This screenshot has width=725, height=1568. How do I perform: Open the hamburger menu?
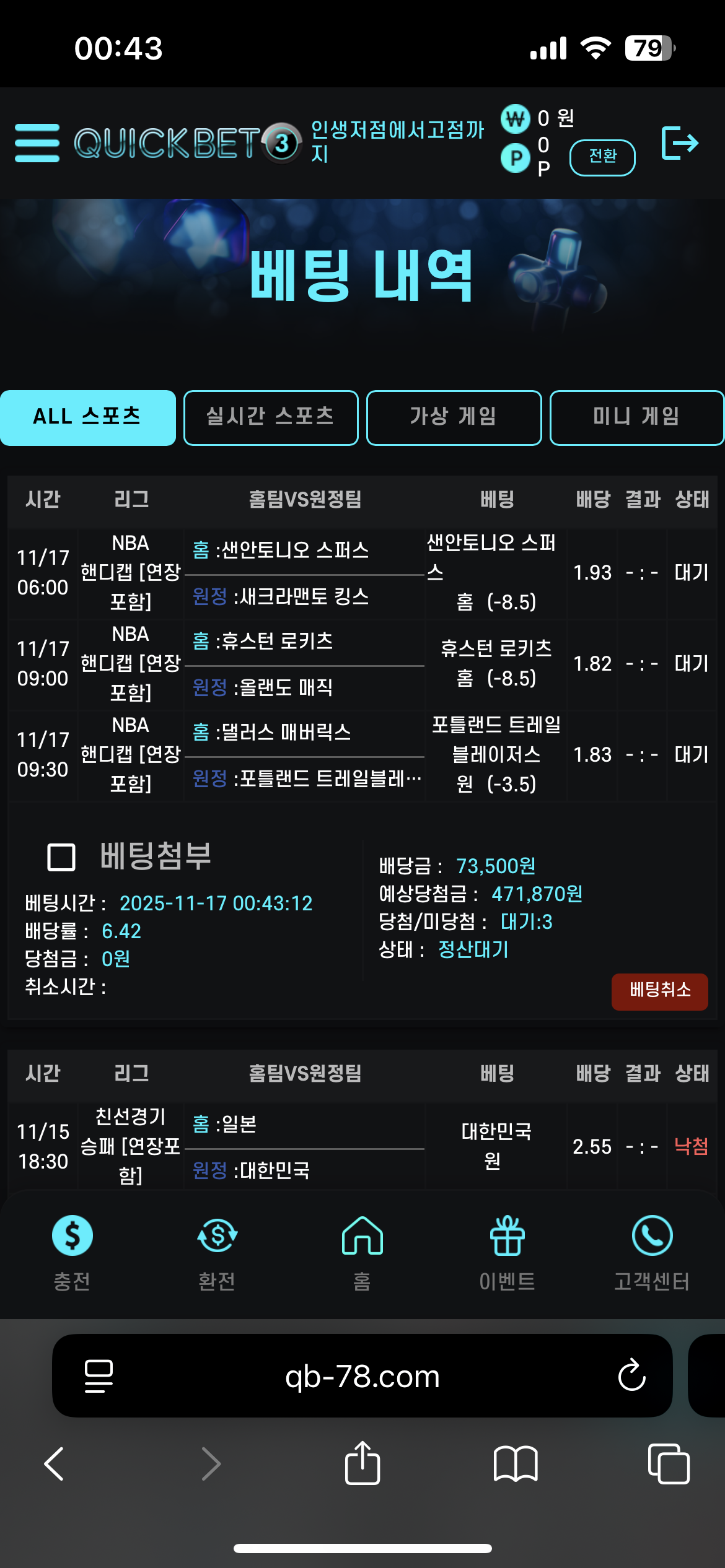point(37,143)
